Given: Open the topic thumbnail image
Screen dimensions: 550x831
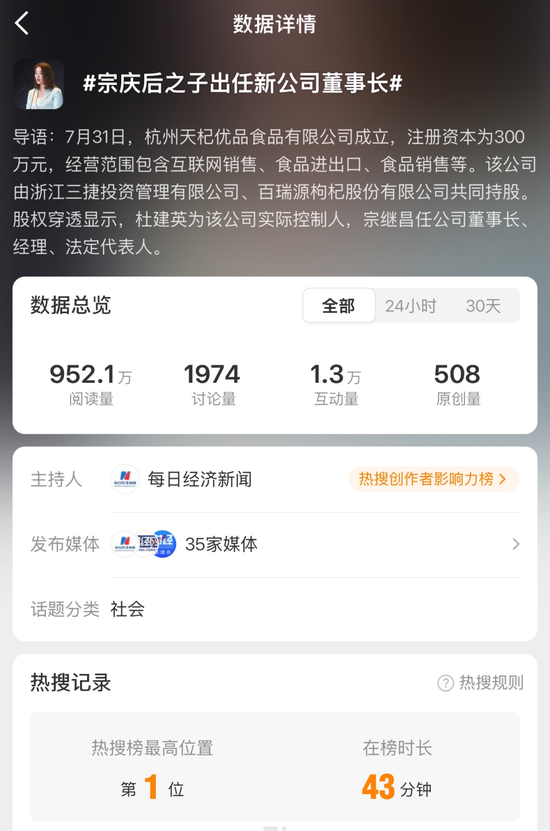Looking at the screenshot, I should 39,84.
